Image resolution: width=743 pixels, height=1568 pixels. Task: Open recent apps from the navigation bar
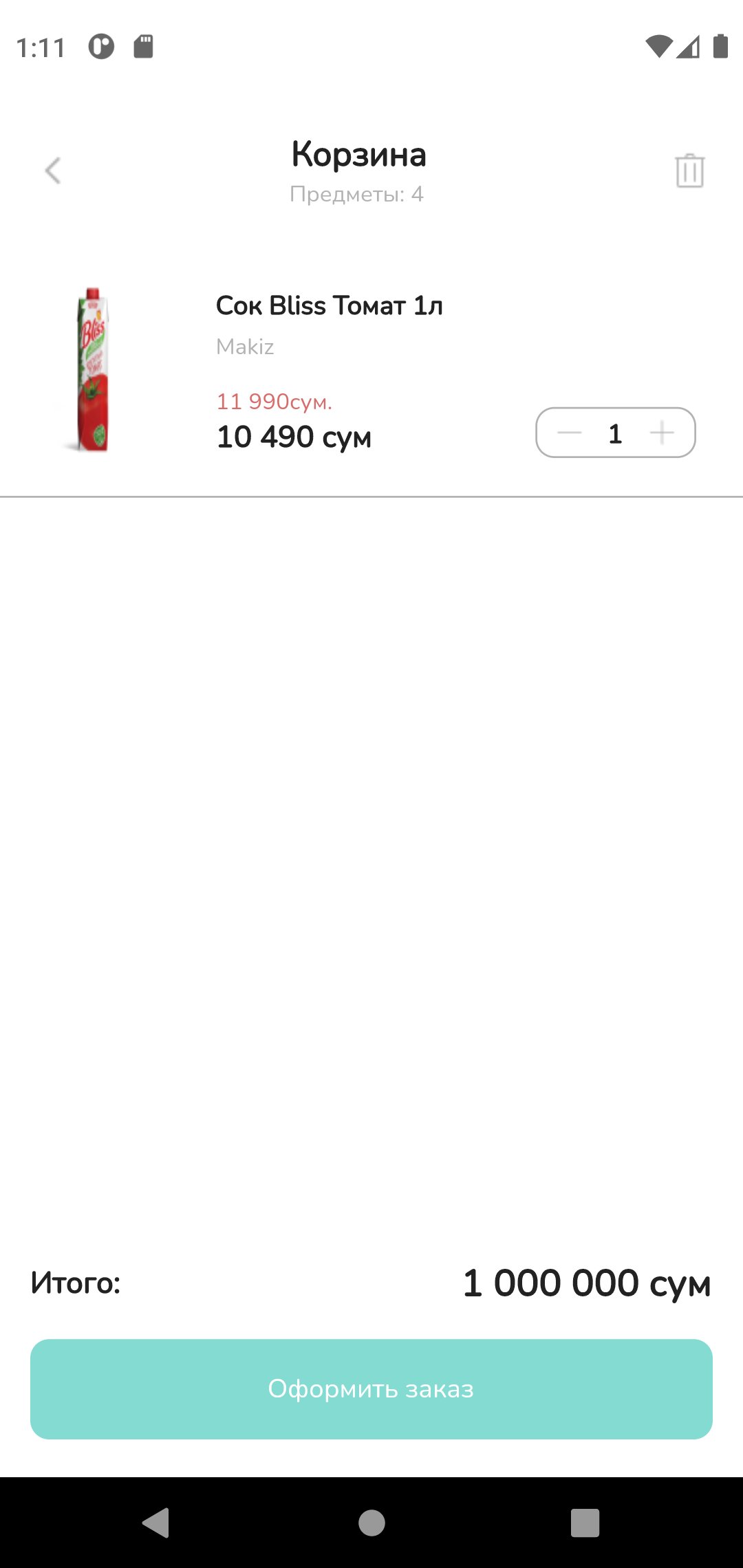(585, 1523)
